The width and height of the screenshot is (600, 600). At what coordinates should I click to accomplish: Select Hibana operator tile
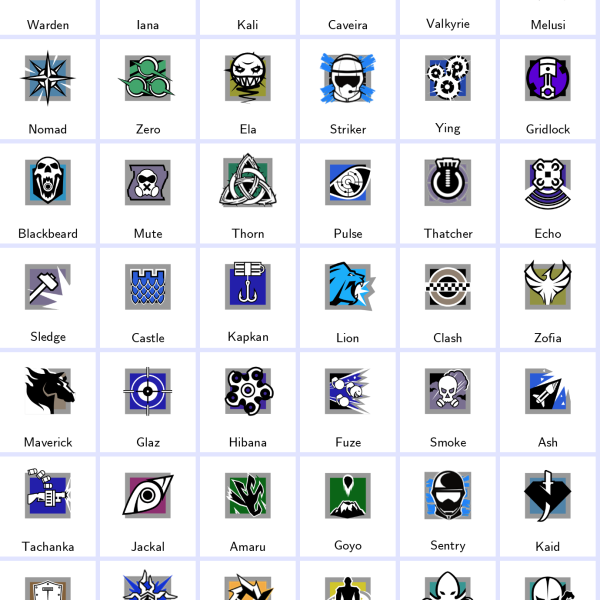point(248,392)
